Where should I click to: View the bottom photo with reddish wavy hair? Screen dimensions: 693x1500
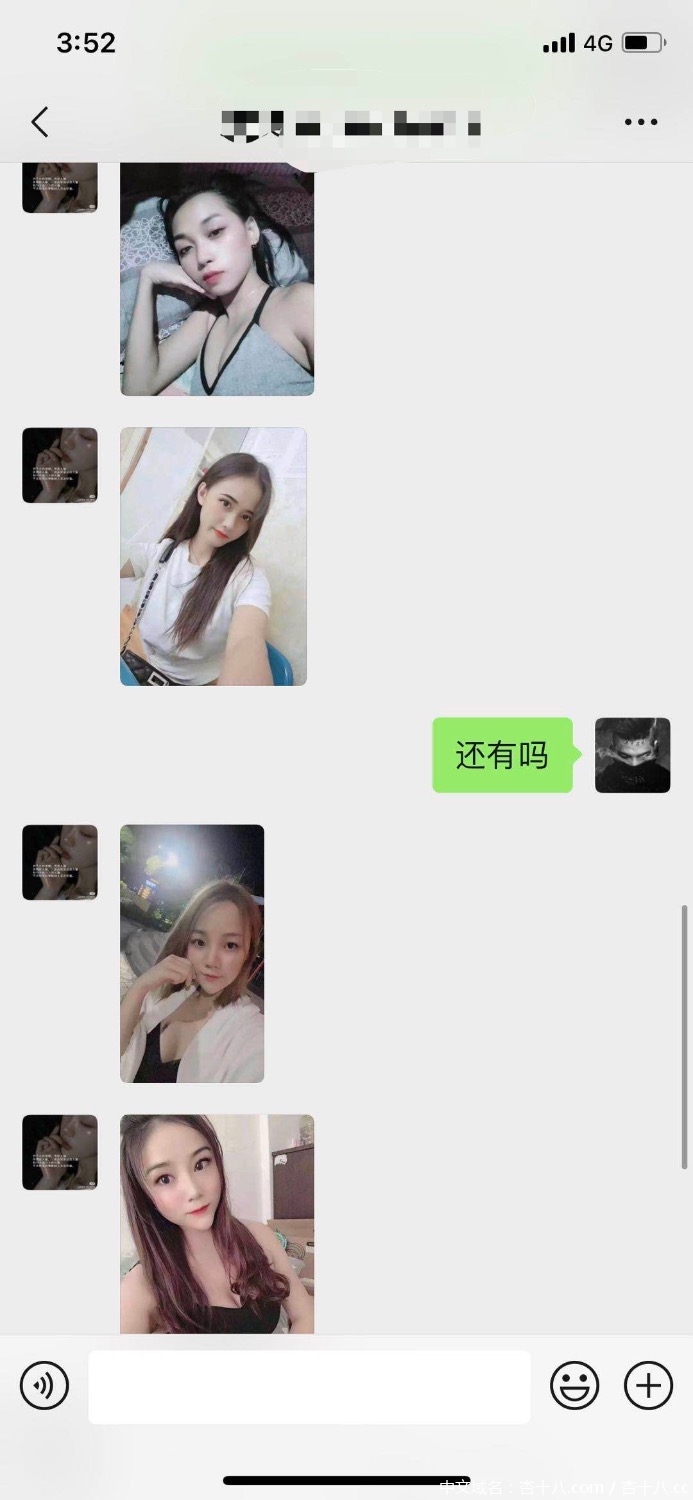[x=217, y=1224]
